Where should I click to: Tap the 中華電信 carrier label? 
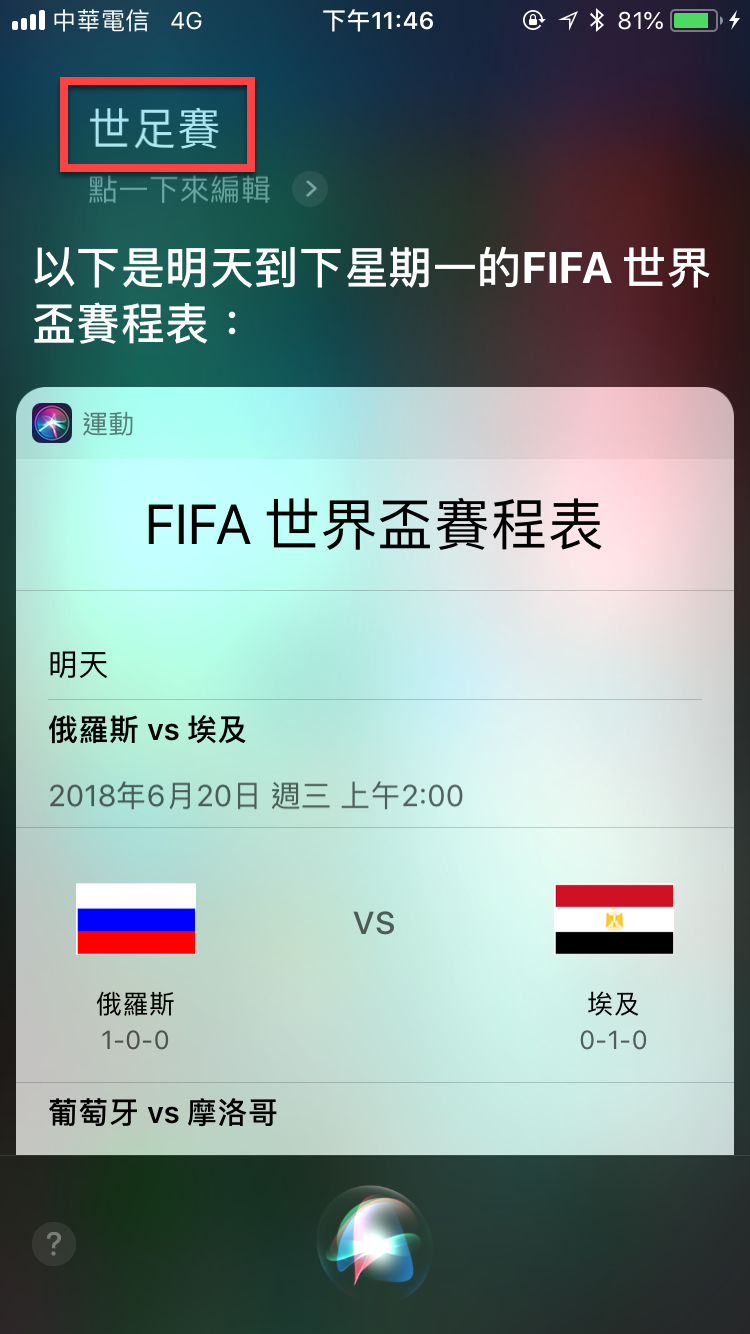tap(98, 19)
